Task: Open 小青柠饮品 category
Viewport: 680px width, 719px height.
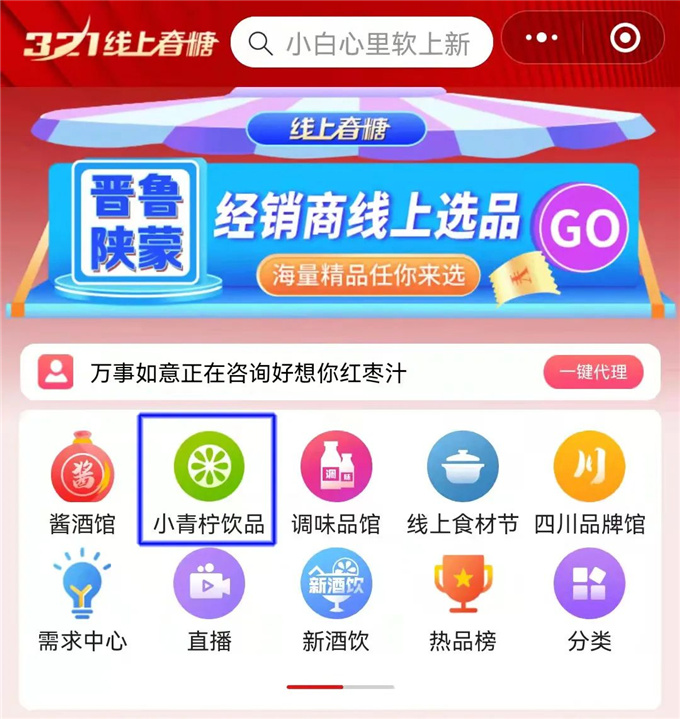Action: 208,480
